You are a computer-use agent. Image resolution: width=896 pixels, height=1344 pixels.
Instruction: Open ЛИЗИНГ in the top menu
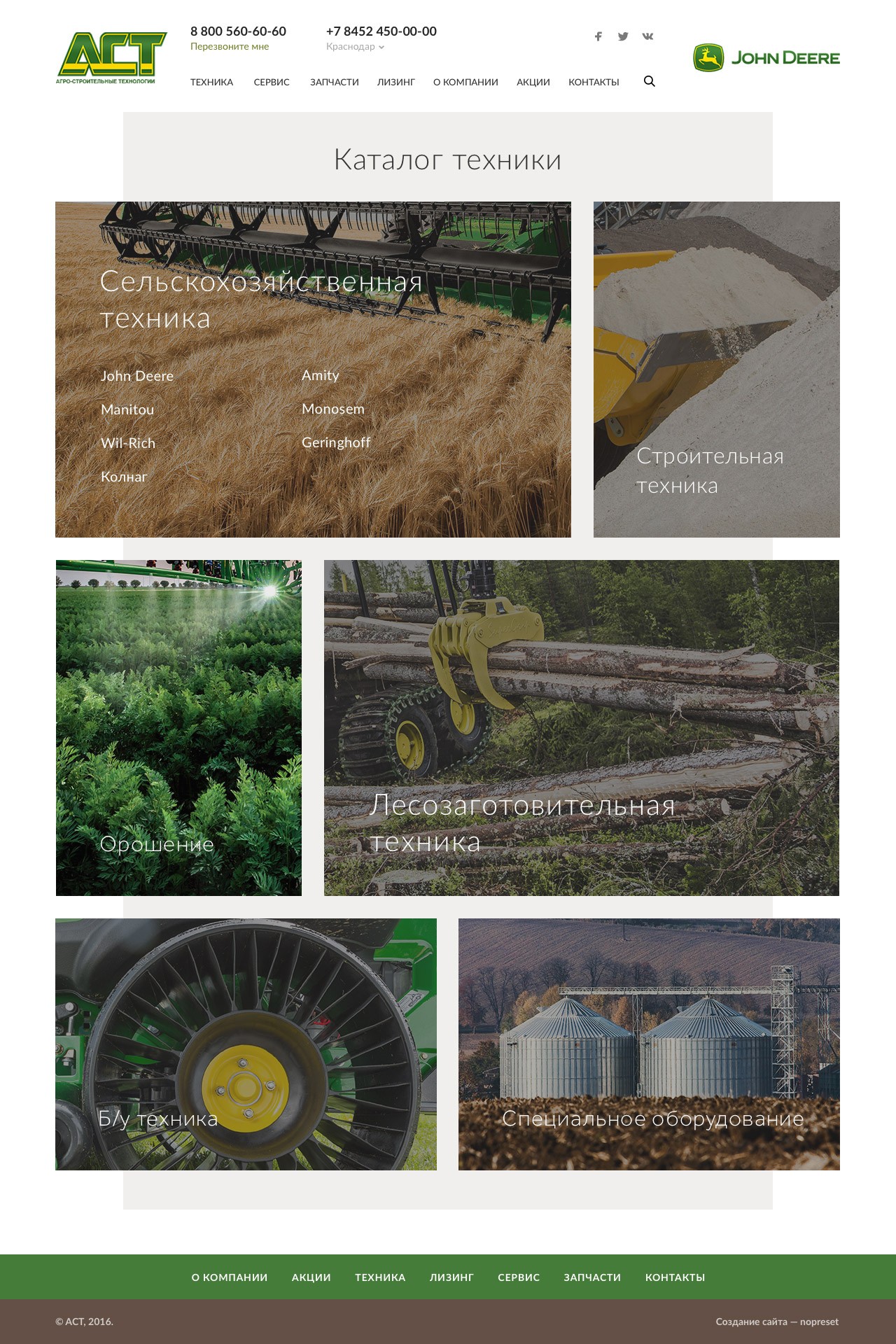tap(396, 82)
